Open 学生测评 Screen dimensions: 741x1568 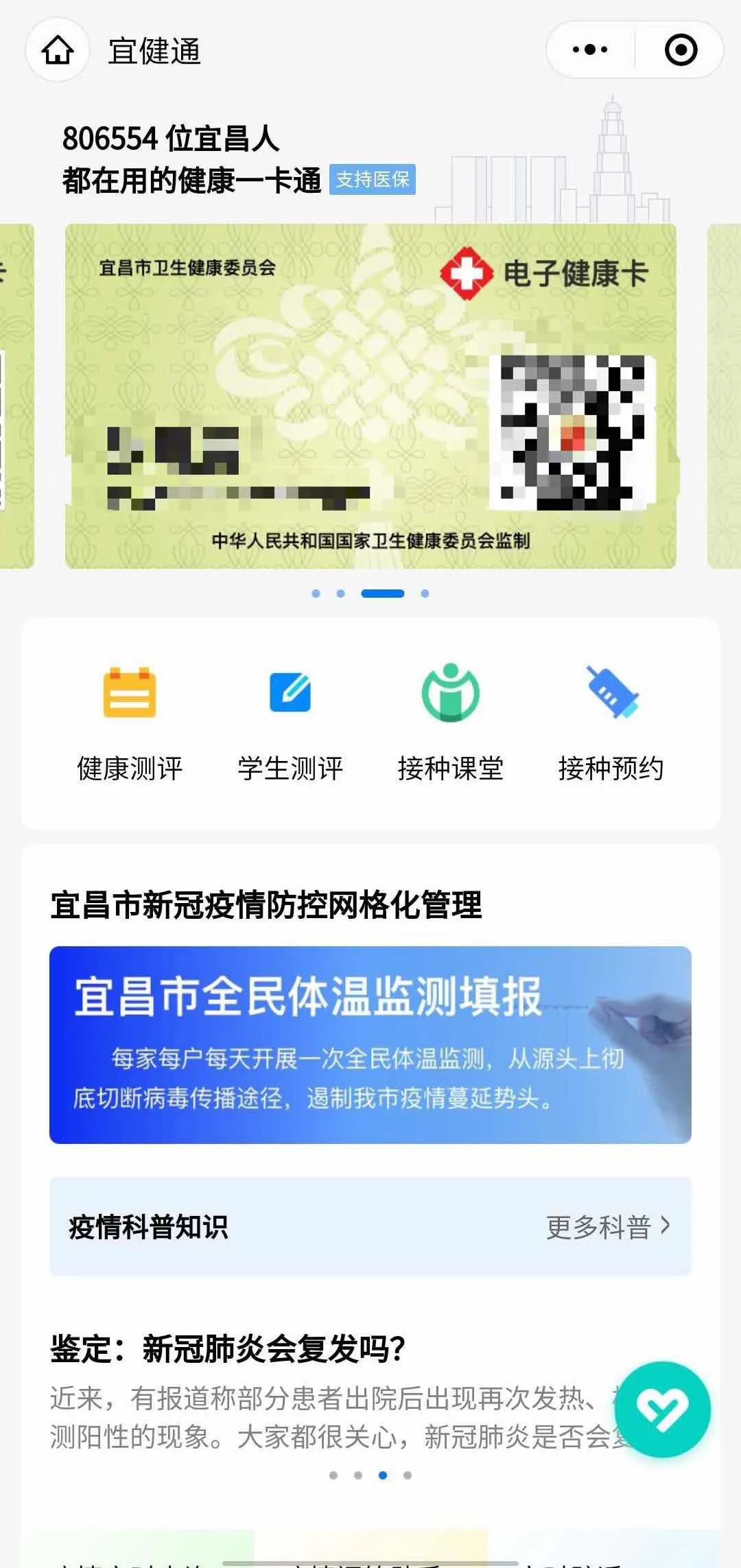tap(290, 724)
